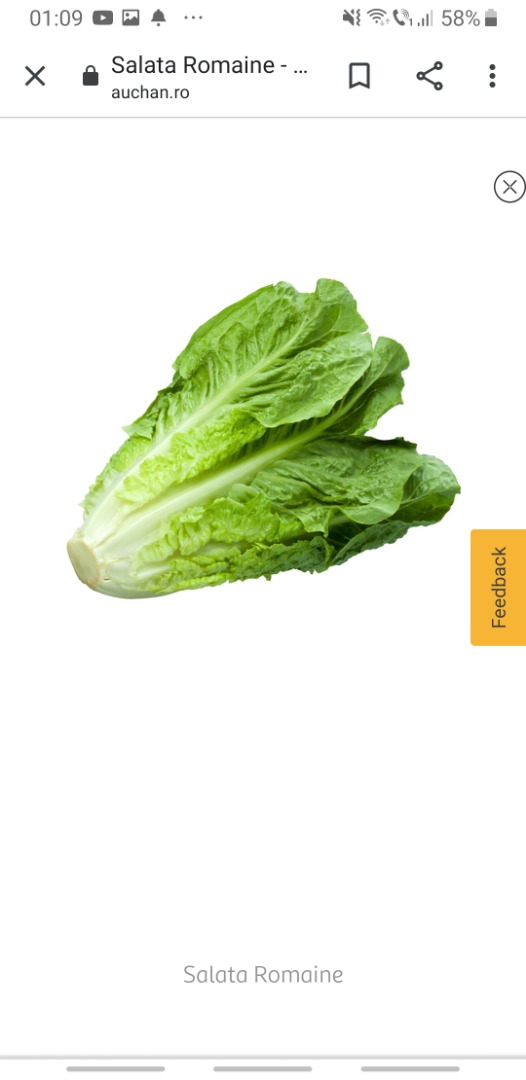The image size is (526, 1080).
Task: Share the auchan.ro page link
Action: pyautogui.click(x=430, y=76)
